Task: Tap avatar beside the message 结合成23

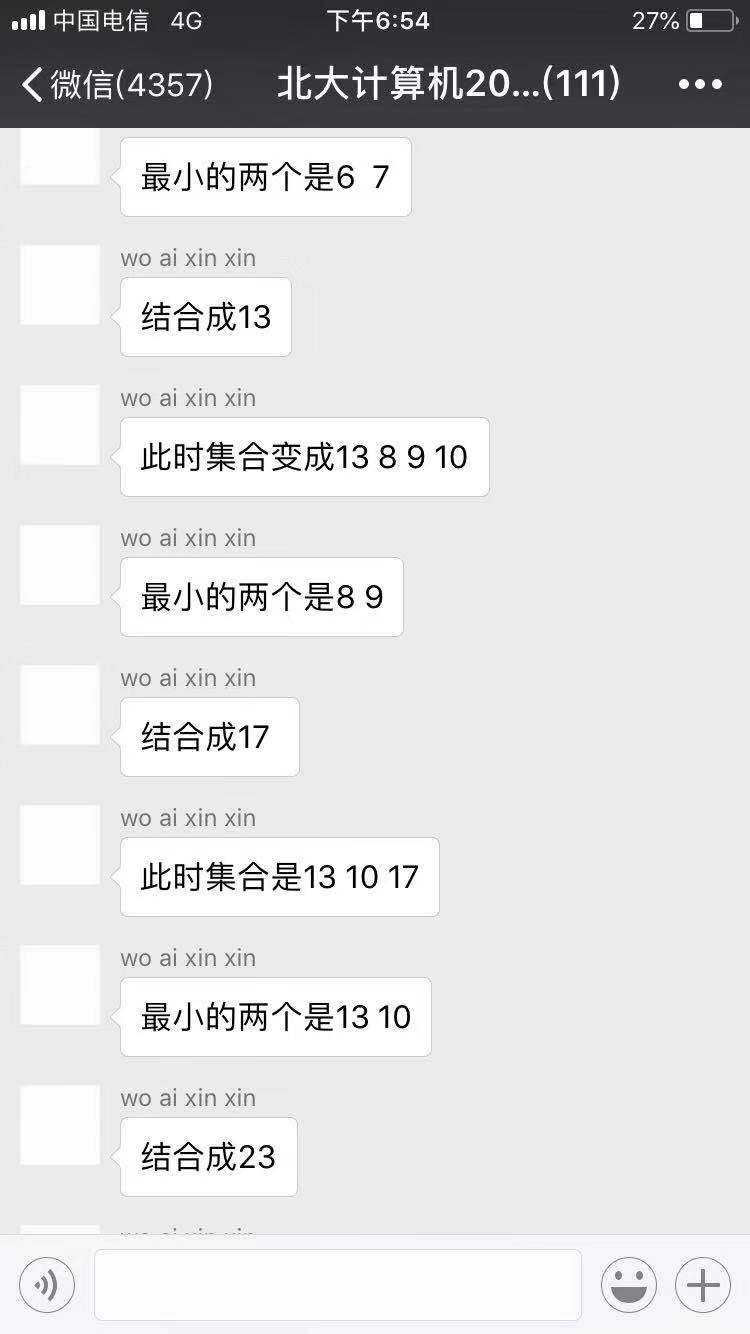Action: 60,1125
